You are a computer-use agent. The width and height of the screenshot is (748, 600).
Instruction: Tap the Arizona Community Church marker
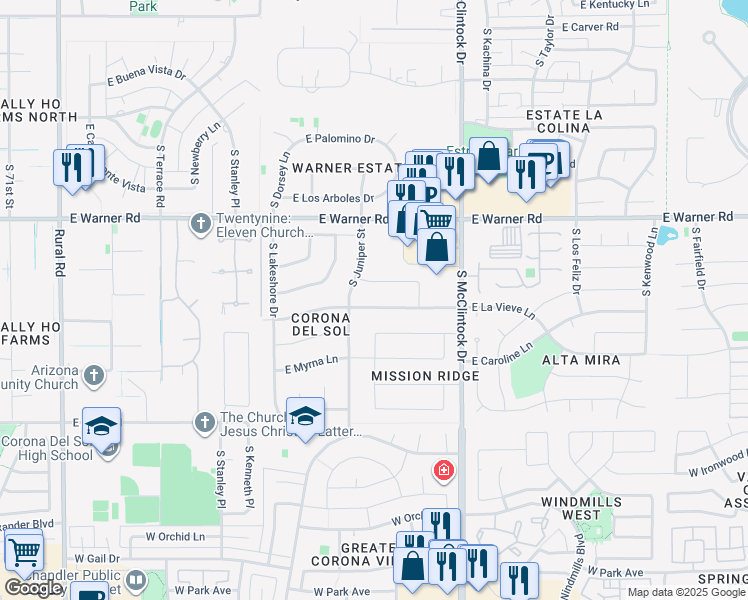(94, 377)
